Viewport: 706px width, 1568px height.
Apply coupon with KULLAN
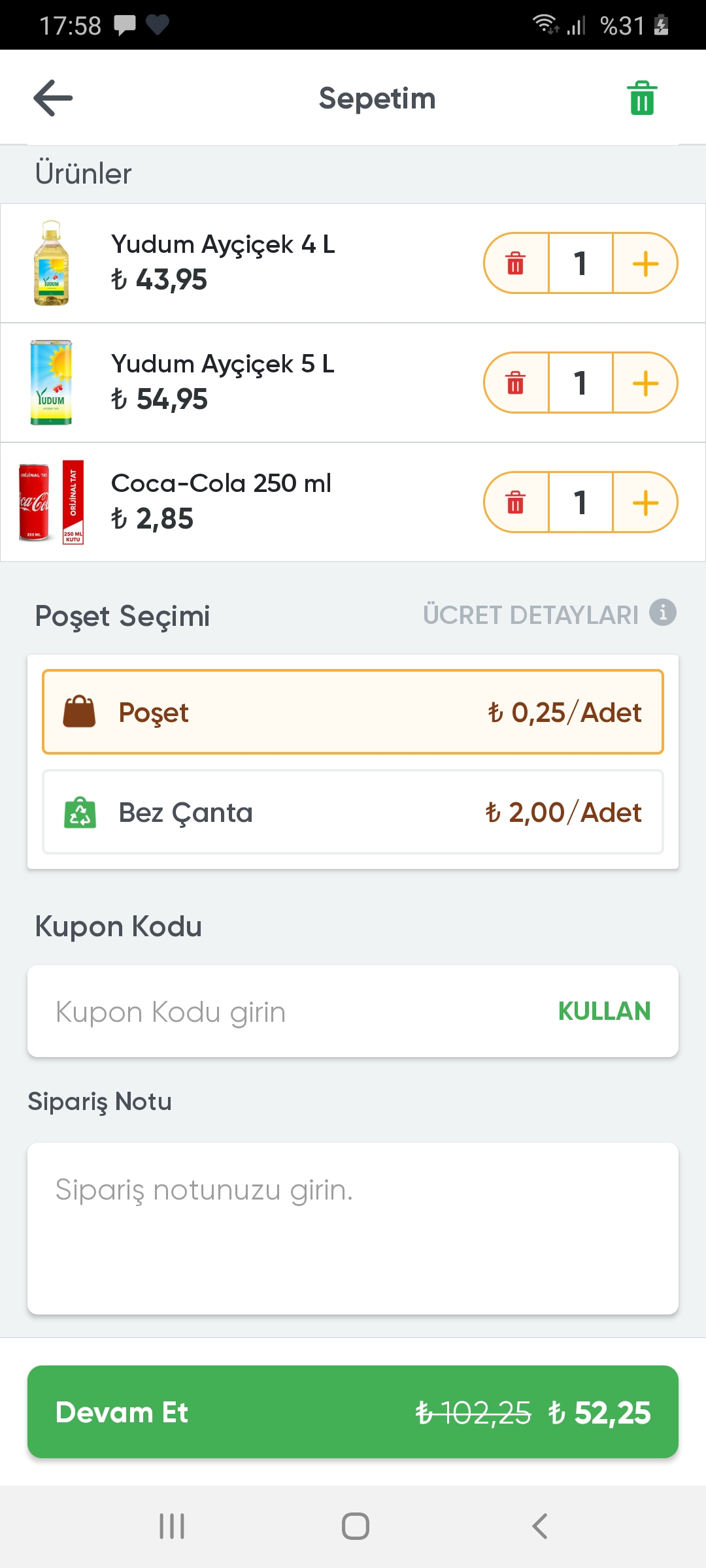[x=604, y=1011]
